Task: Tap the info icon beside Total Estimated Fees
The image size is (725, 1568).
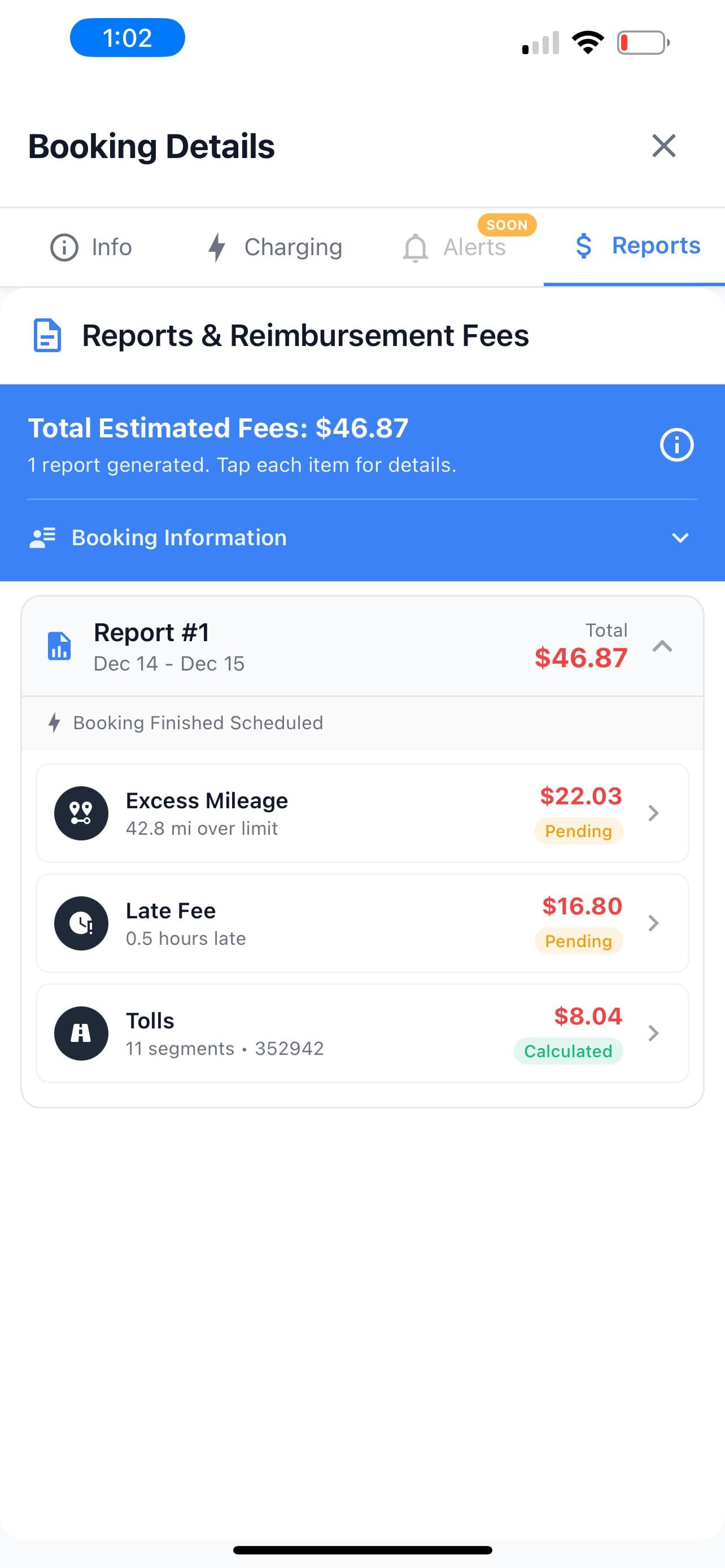Action: 676,445
